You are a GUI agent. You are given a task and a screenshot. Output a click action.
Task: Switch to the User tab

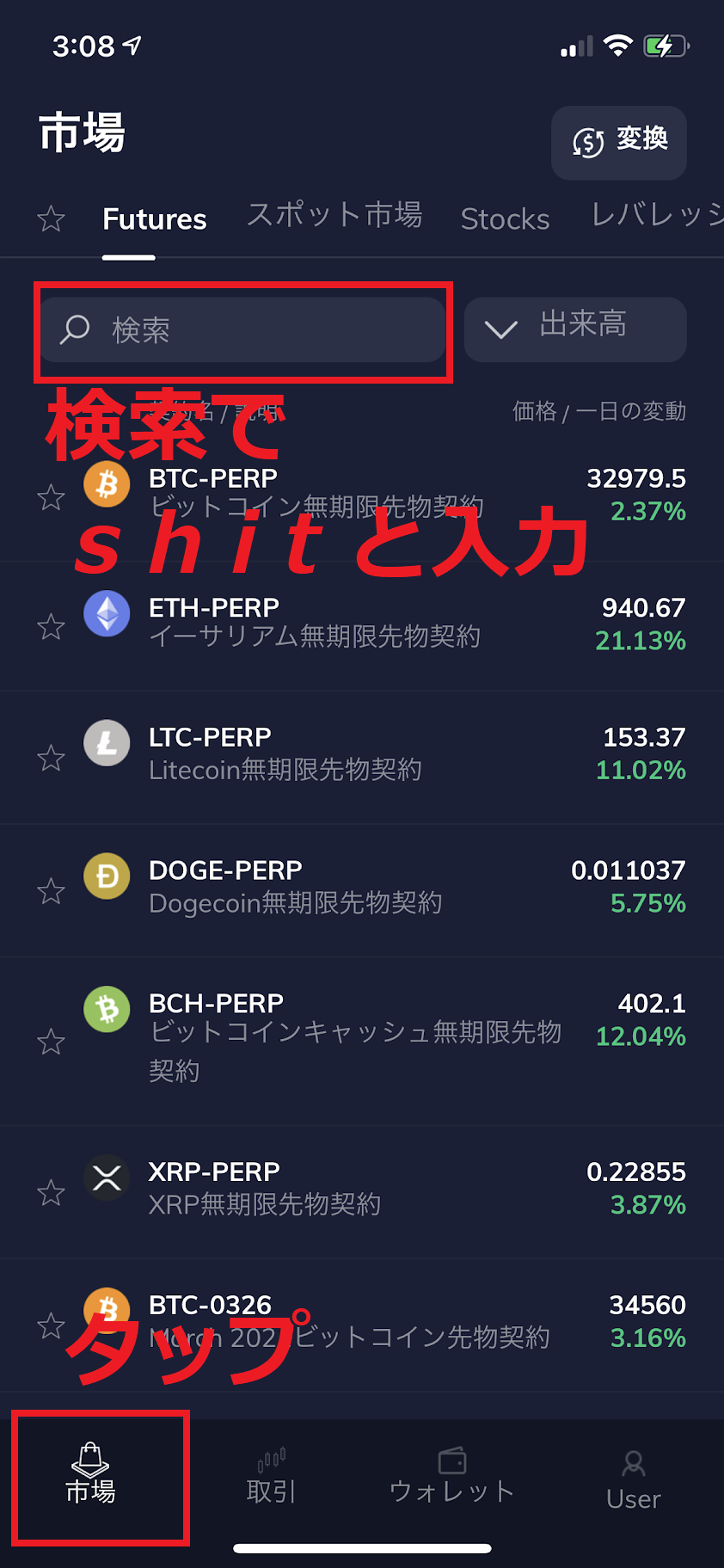pos(633,1479)
